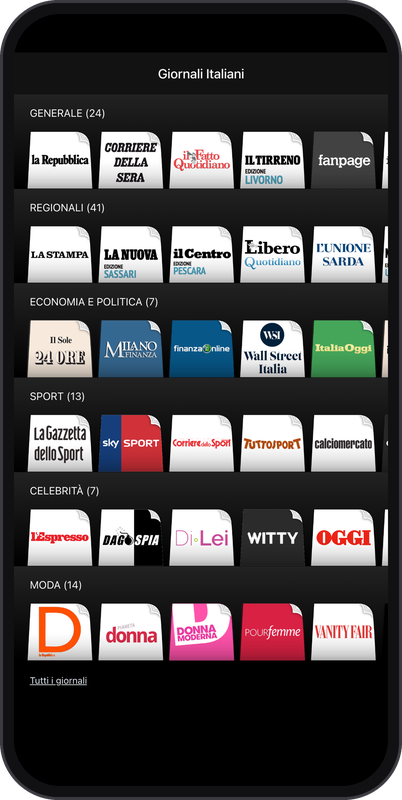Open Il Tirreno Livorno edition
402x800 pixels.
click(x=272, y=160)
